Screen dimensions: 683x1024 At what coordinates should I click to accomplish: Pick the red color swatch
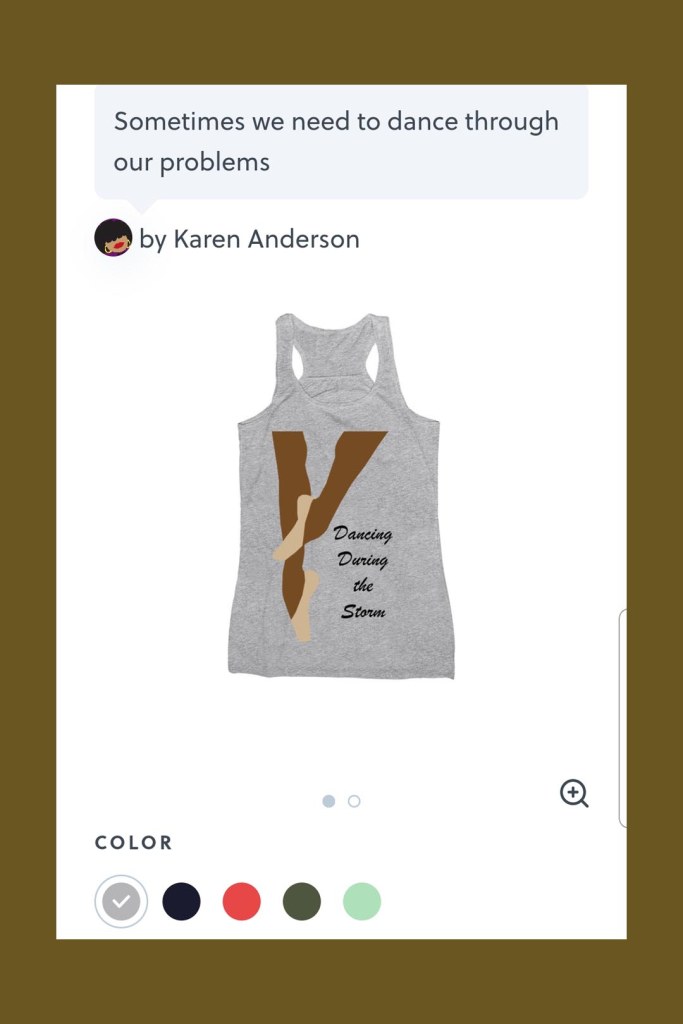click(x=241, y=902)
